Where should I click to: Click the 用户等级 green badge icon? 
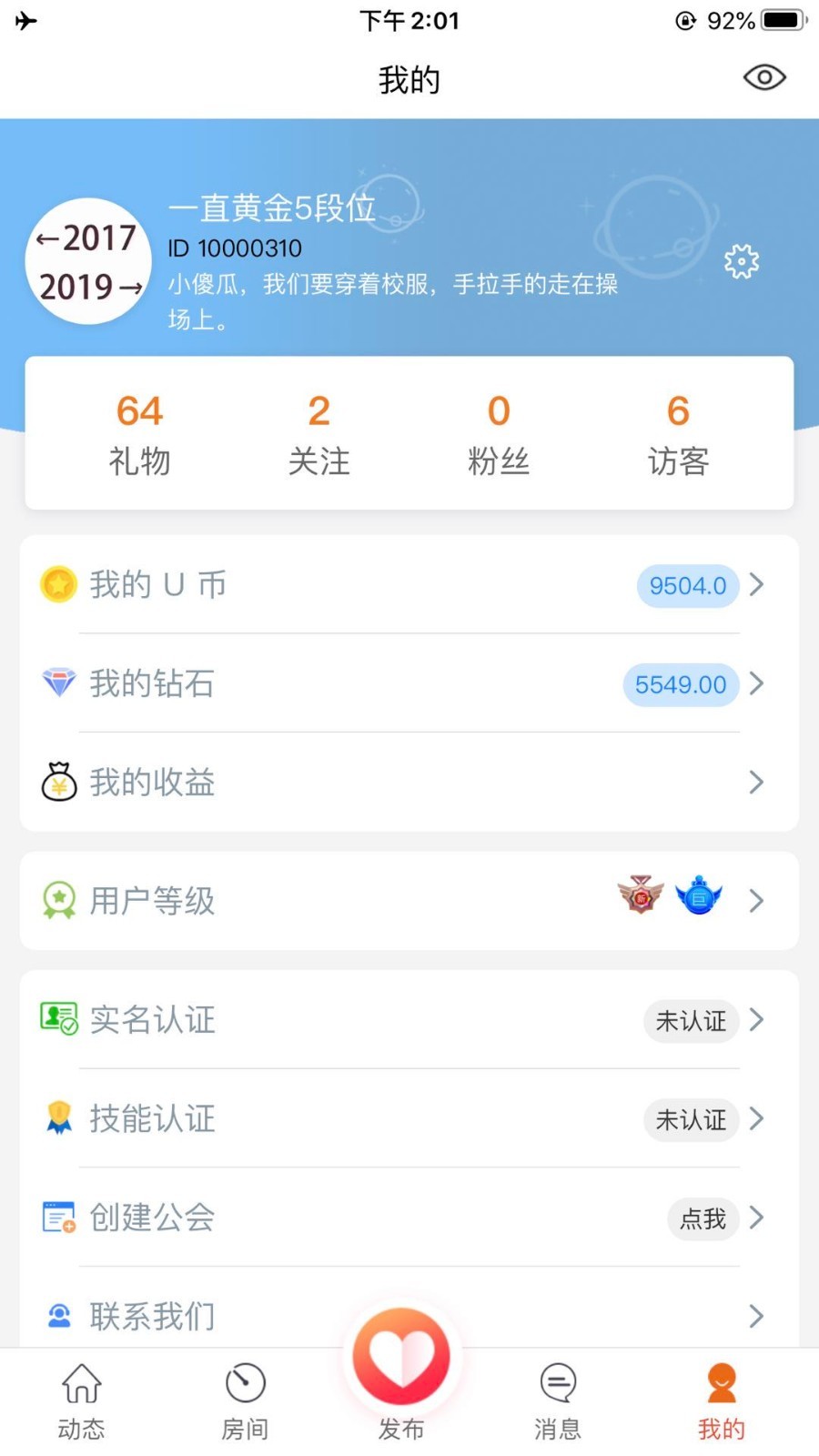[x=58, y=901]
